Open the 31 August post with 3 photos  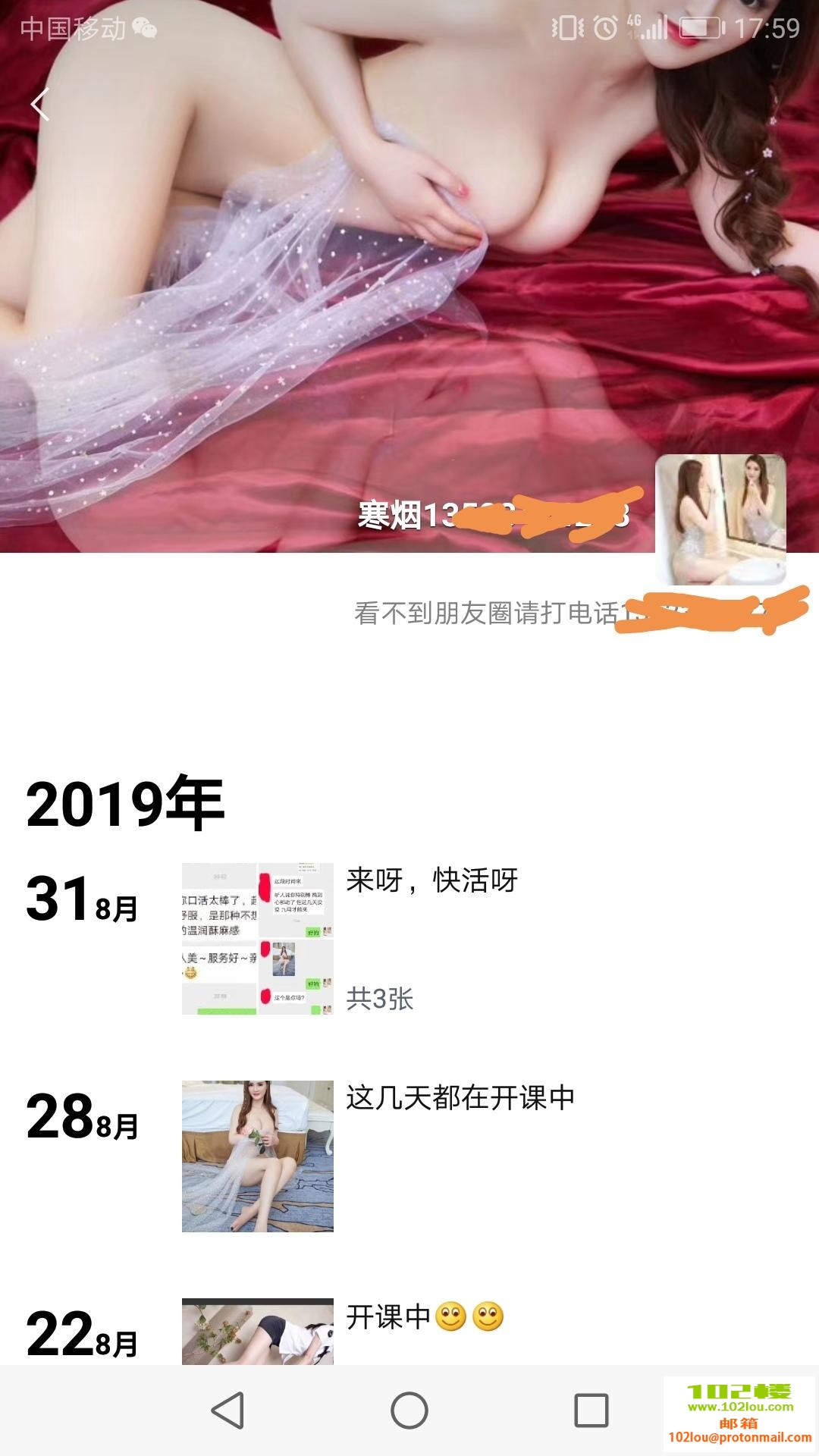pyautogui.click(x=258, y=939)
